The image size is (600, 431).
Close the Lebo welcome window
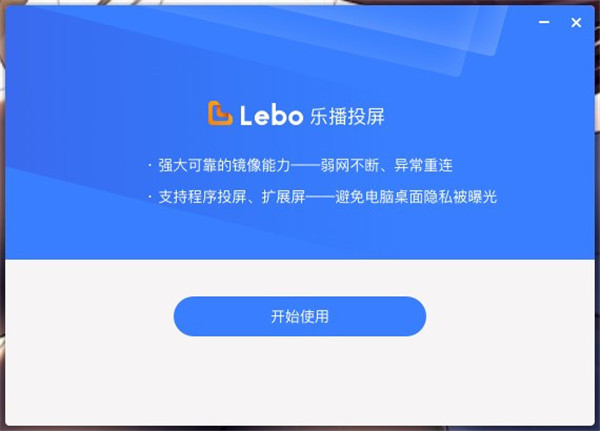[576, 20]
